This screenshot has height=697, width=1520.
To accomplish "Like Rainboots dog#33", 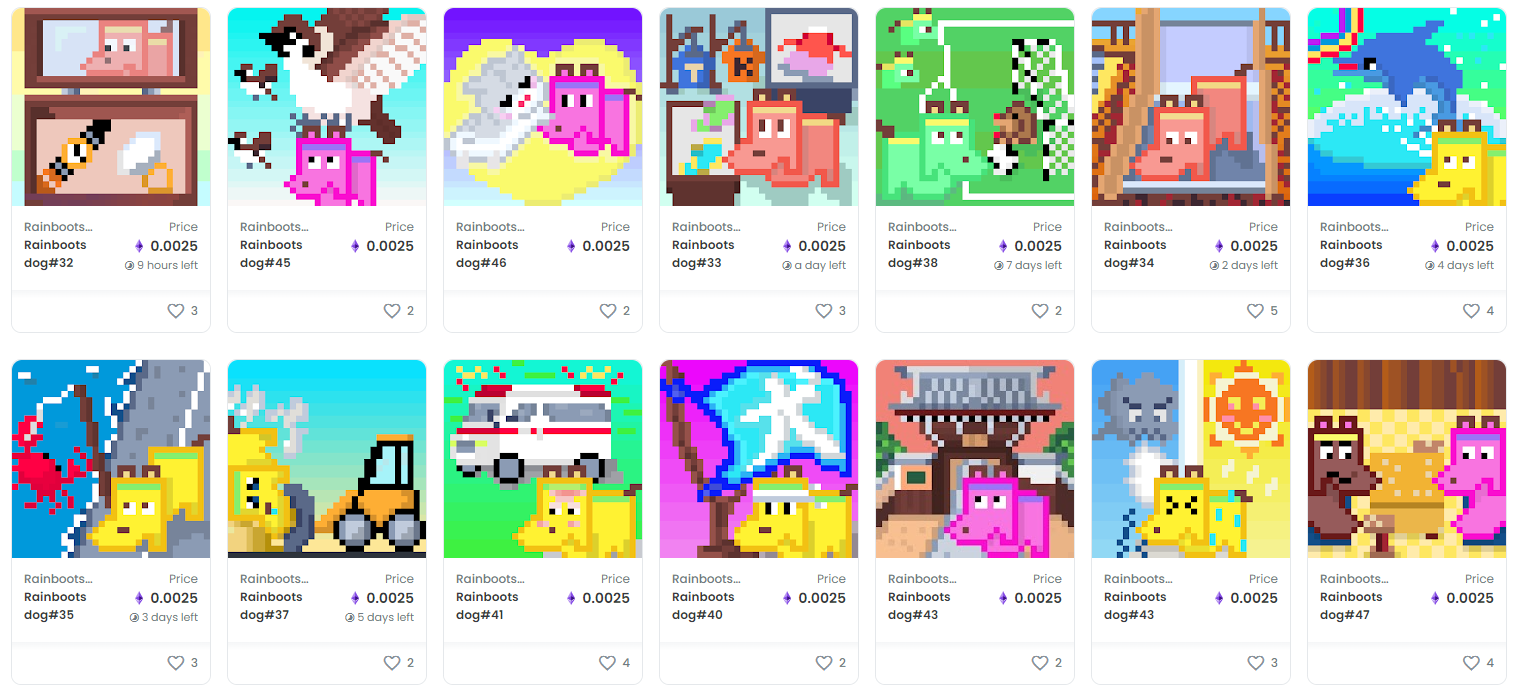I will point(824,311).
